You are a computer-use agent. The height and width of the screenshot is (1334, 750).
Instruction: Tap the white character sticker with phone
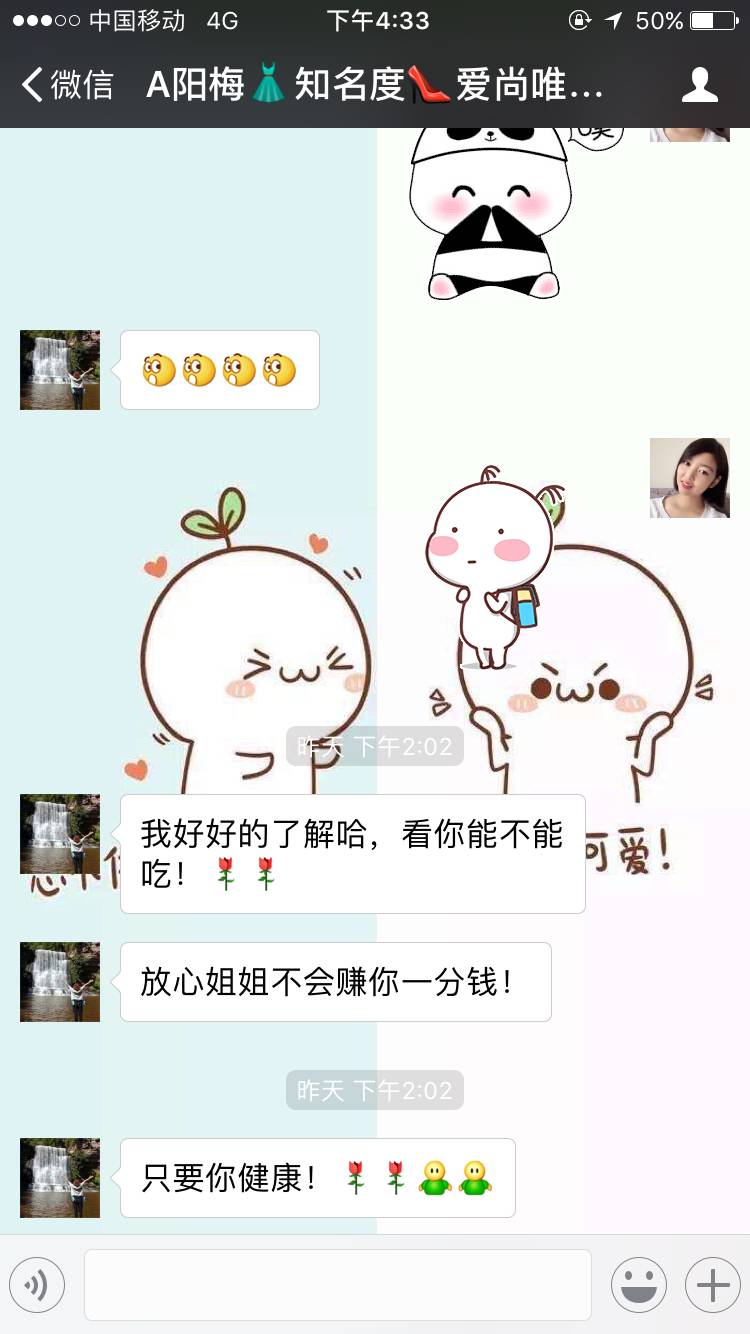(x=490, y=570)
